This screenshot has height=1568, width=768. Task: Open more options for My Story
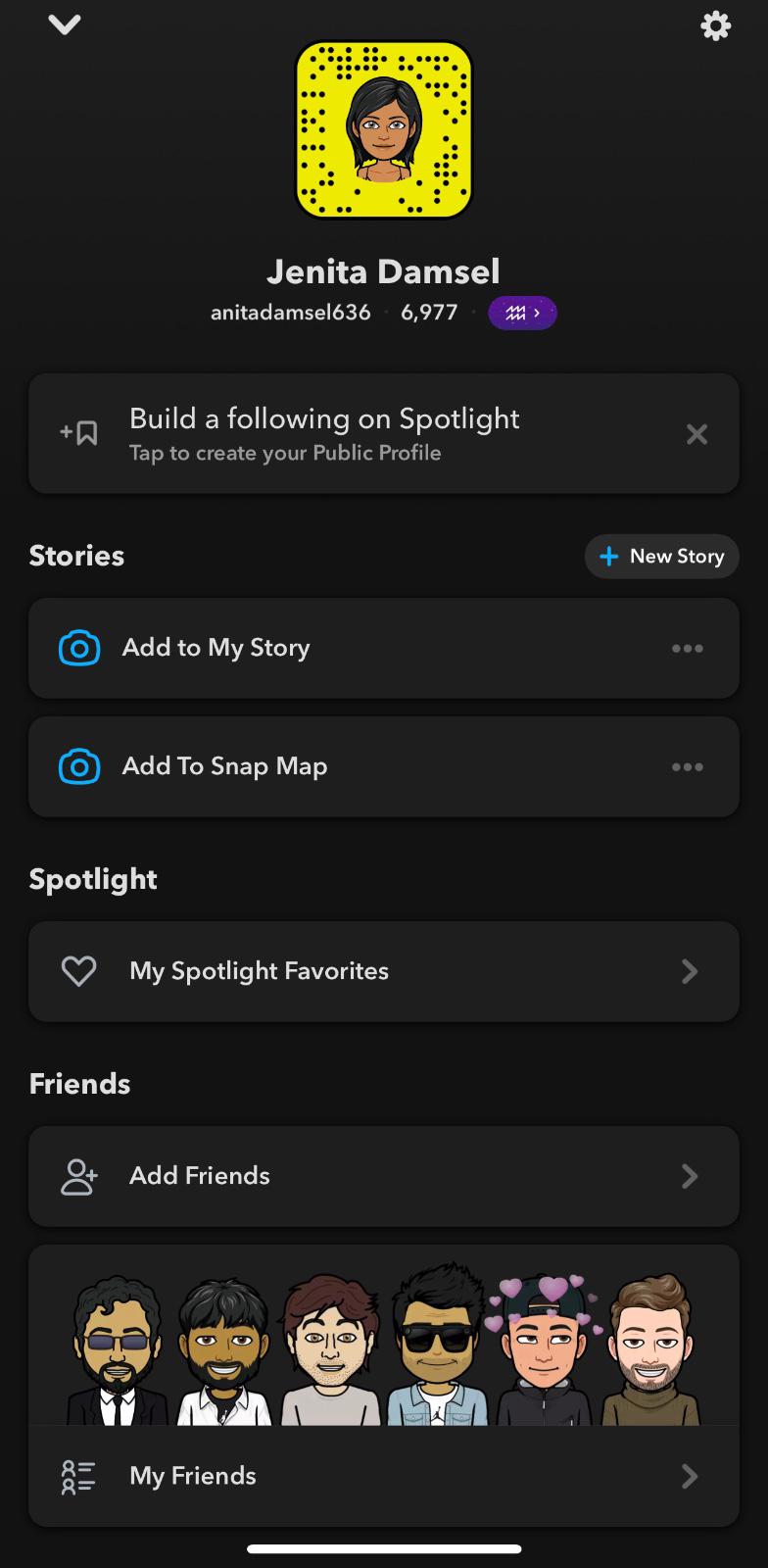click(x=688, y=649)
